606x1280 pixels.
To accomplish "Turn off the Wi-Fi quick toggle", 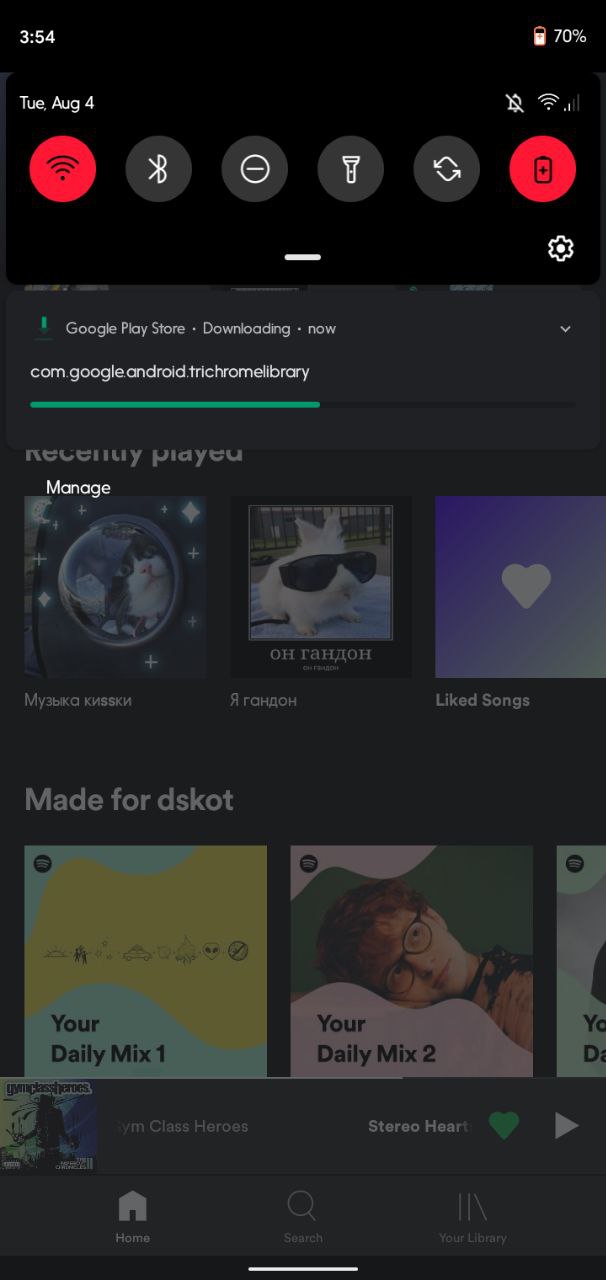I will coord(63,170).
